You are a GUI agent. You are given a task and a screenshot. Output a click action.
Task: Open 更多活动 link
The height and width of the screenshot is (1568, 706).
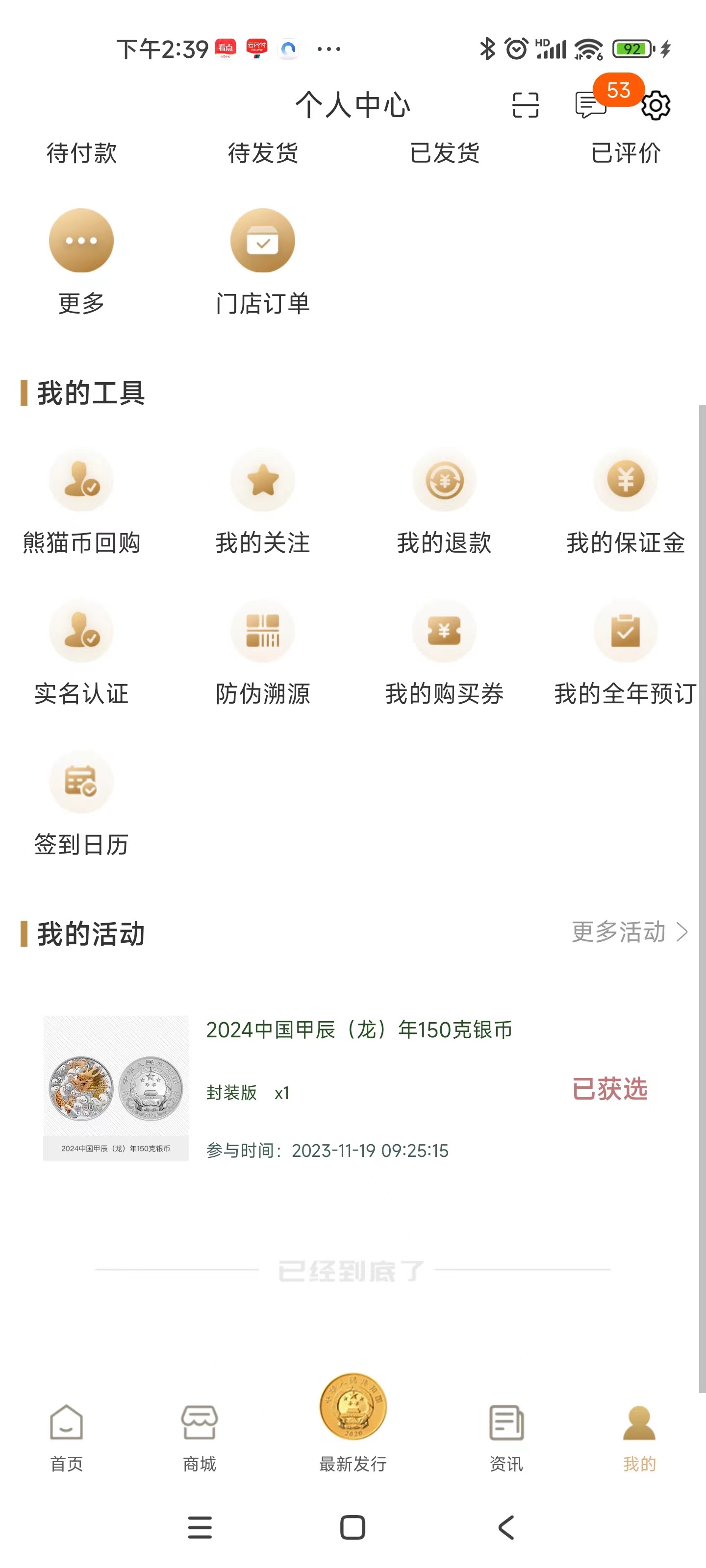point(629,932)
